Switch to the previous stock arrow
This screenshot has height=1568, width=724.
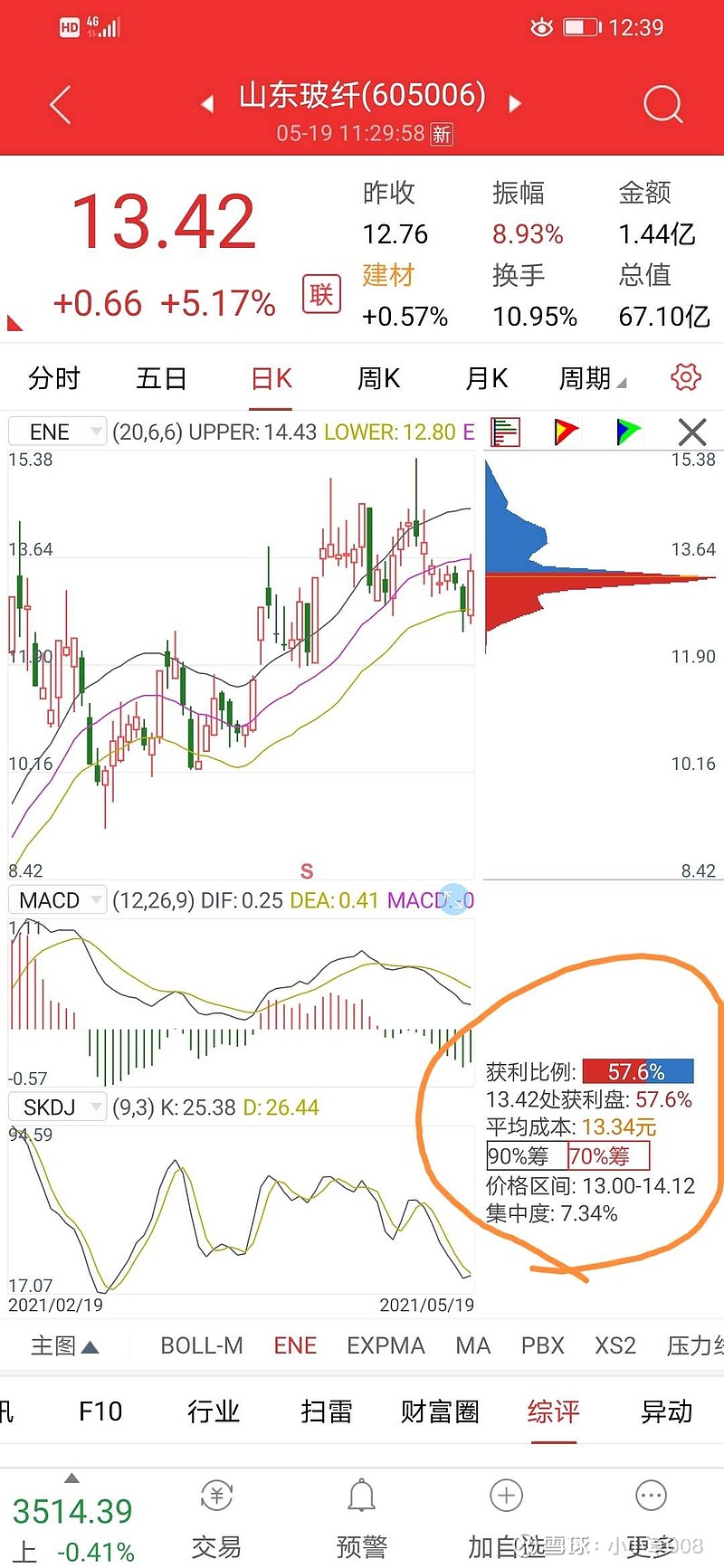tap(207, 104)
